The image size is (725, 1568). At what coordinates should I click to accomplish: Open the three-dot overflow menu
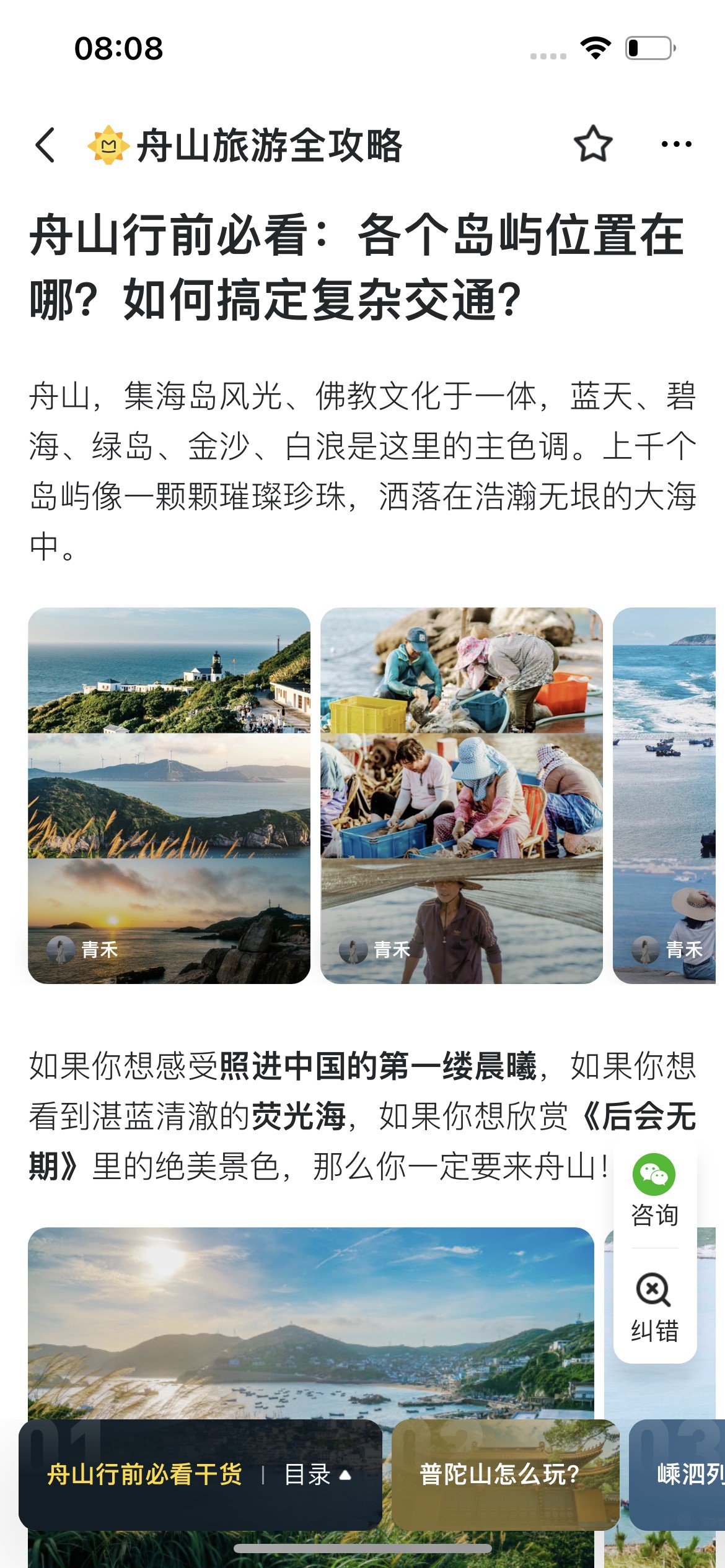pos(676,144)
